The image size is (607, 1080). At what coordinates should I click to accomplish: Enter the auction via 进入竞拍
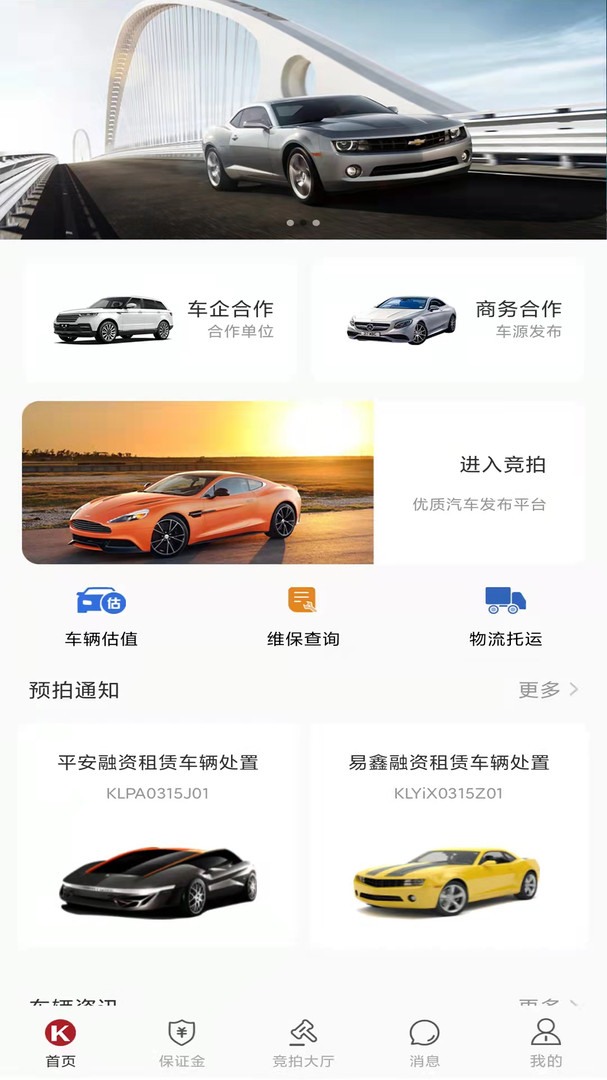click(304, 483)
